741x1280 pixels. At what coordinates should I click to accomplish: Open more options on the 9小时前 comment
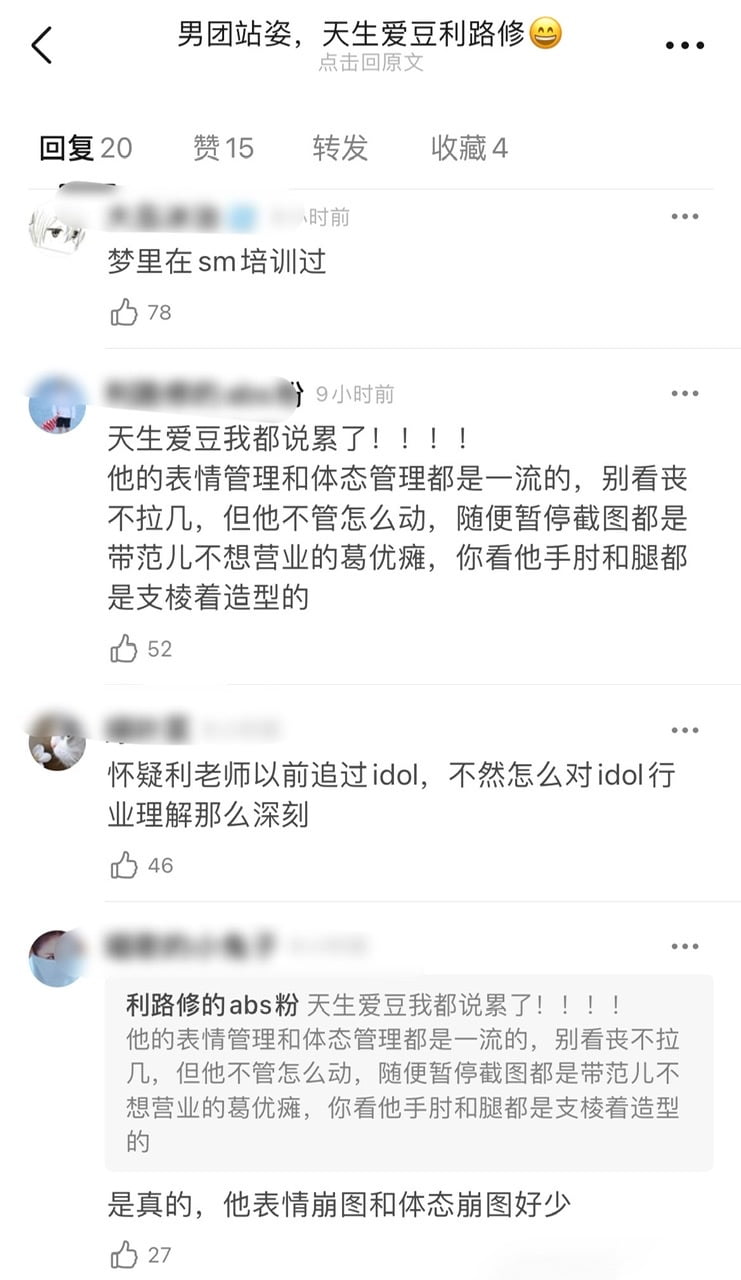coord(685,394)
